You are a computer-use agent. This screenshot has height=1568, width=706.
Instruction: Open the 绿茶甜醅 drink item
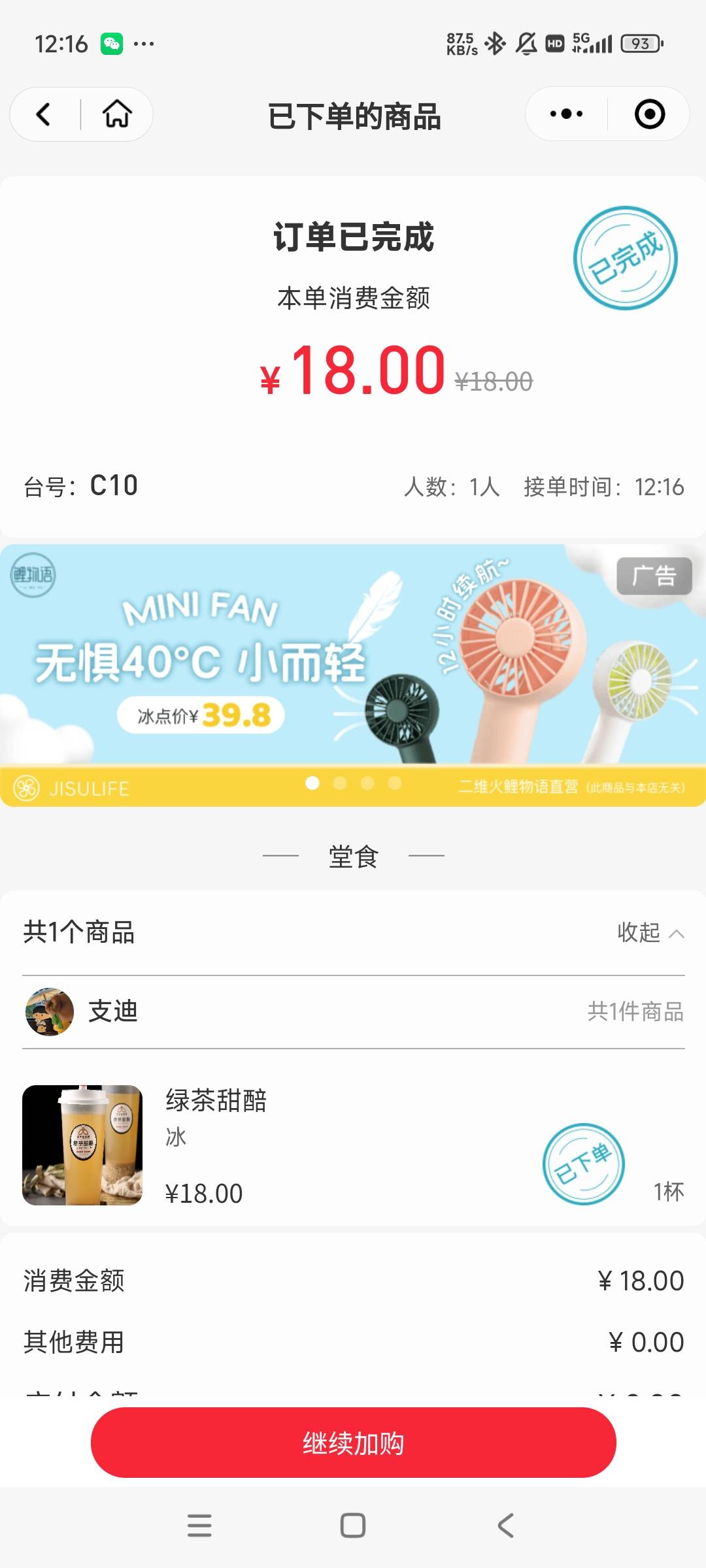click(x=353, y=1145)
